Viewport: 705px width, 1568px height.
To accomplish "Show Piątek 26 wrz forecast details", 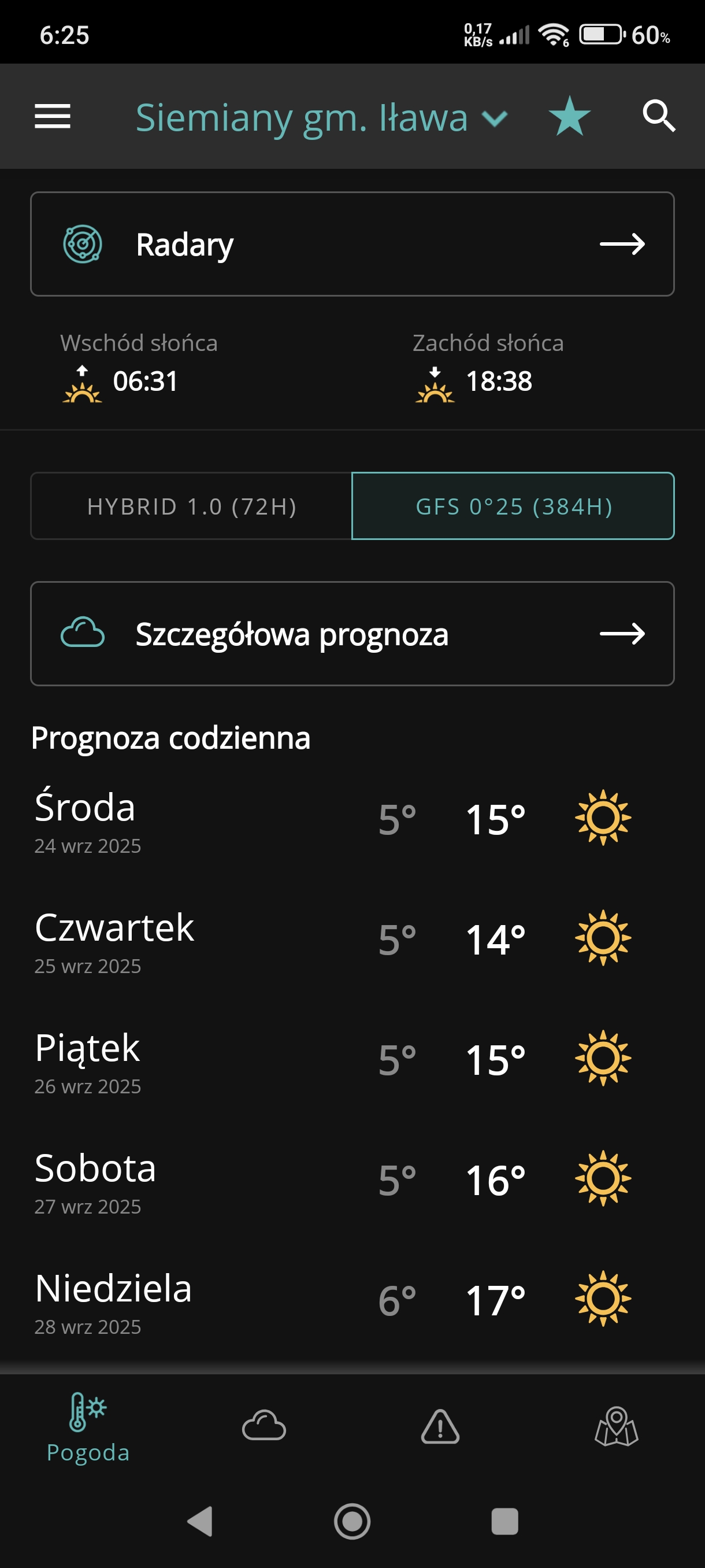I will coord(352,1059).
